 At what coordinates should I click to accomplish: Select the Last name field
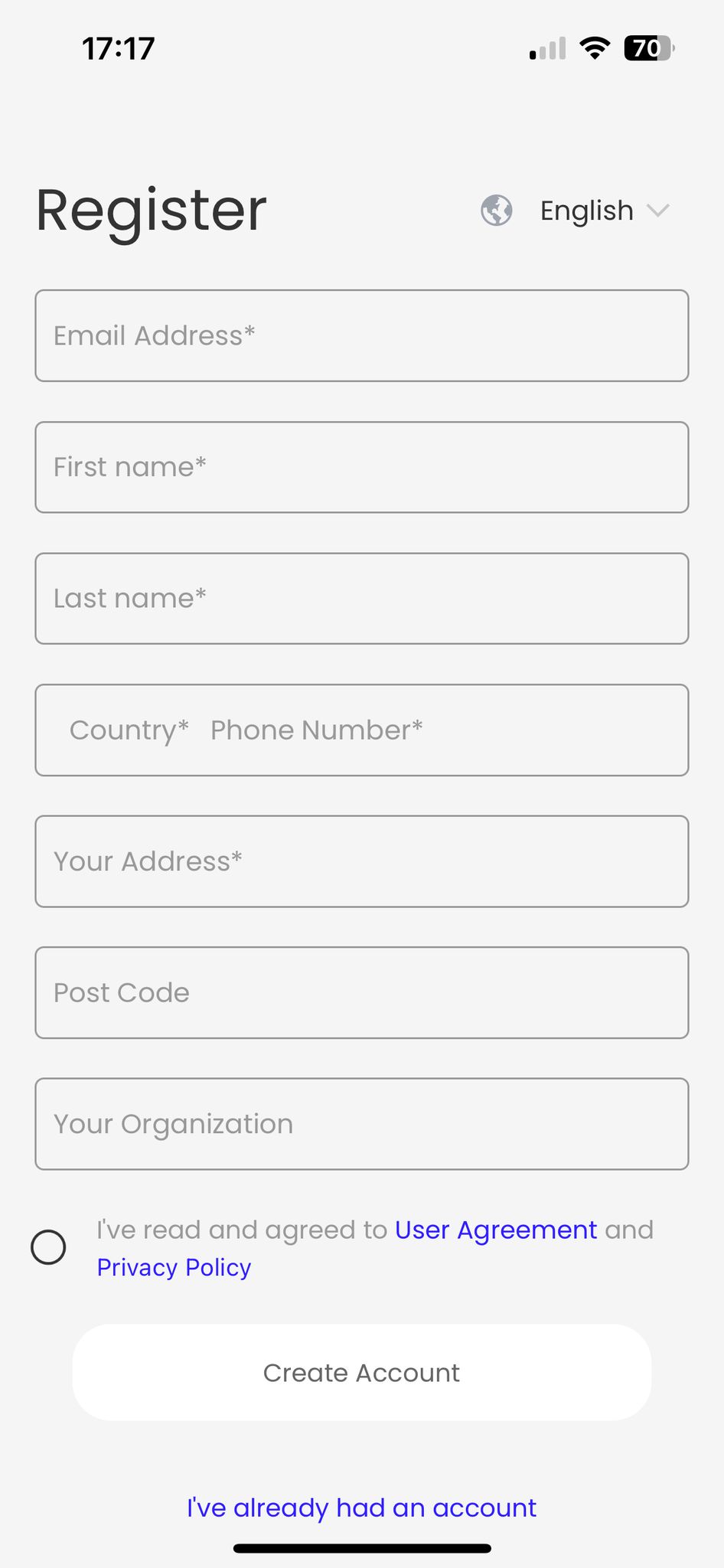point(362,599)
